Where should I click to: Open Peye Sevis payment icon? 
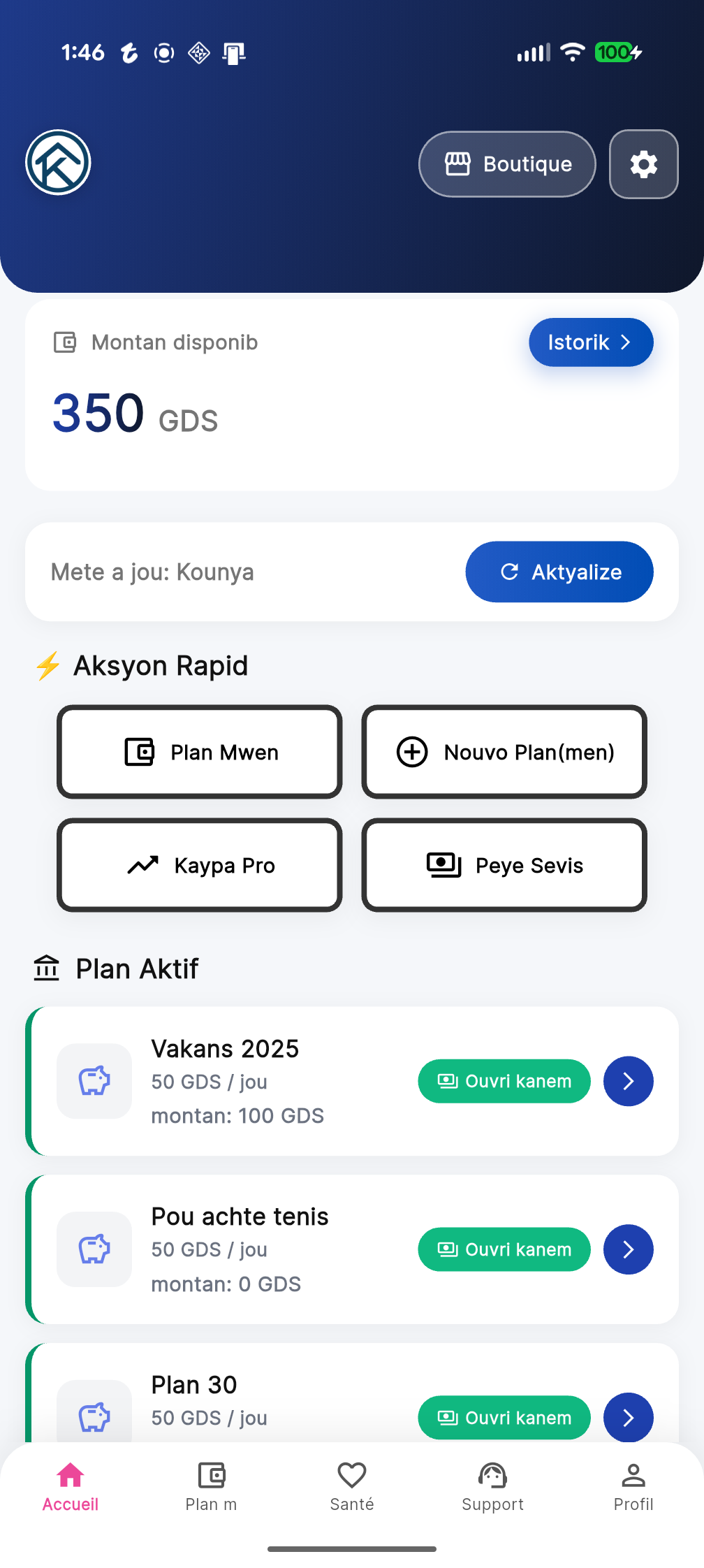tap(442, 865)
